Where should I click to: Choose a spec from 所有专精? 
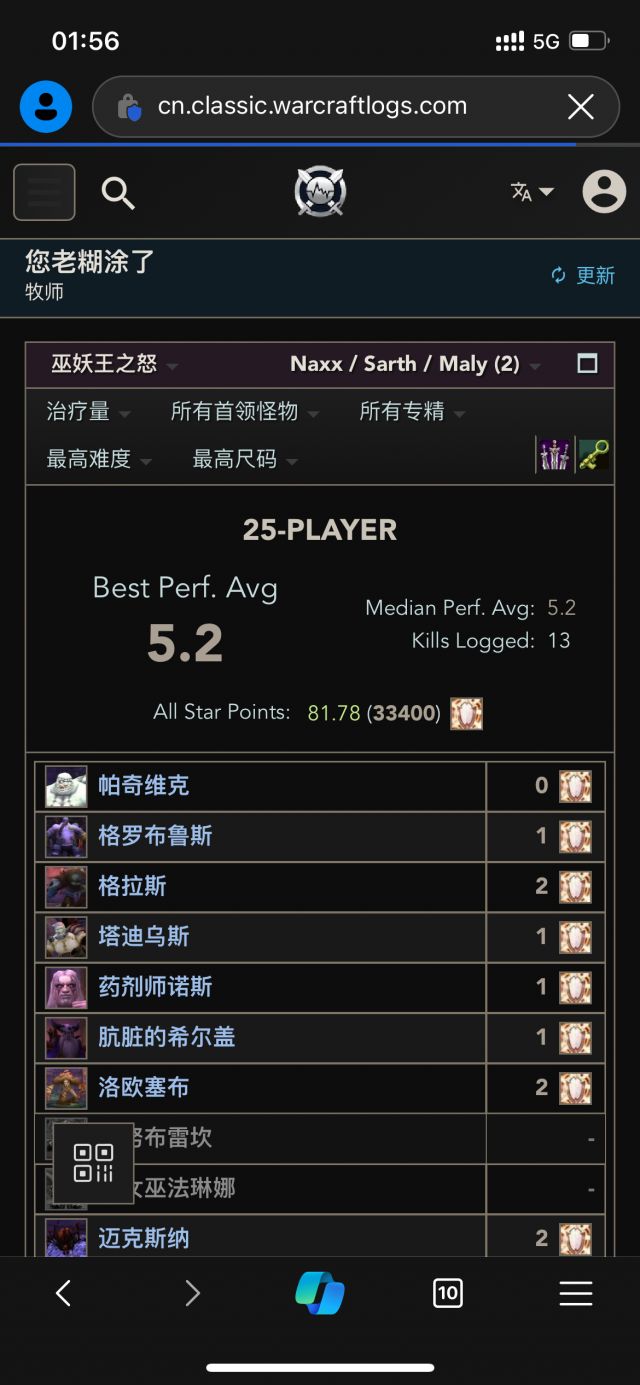[x=412, y=412]
